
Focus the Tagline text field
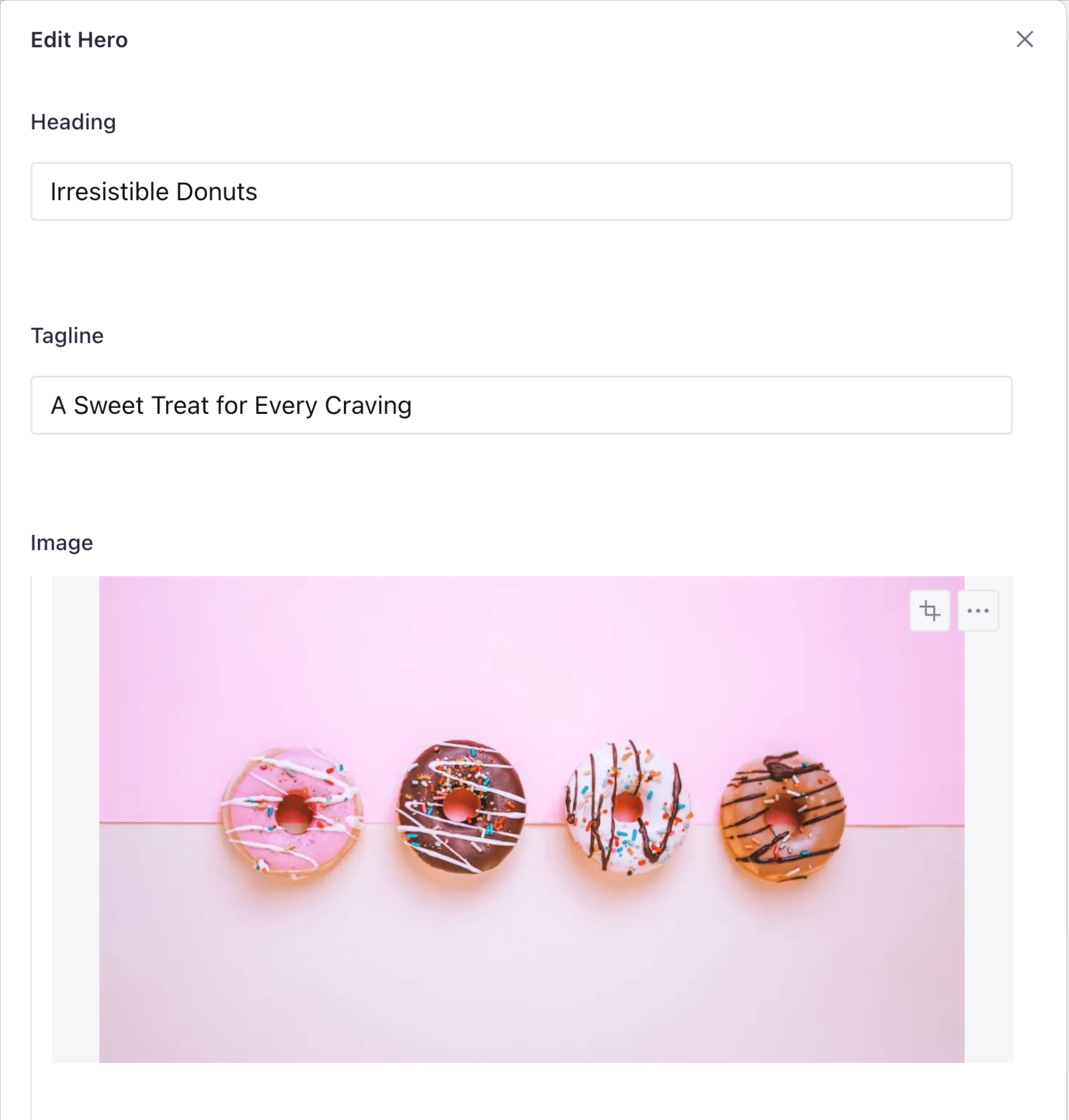(x=521, y=405)
